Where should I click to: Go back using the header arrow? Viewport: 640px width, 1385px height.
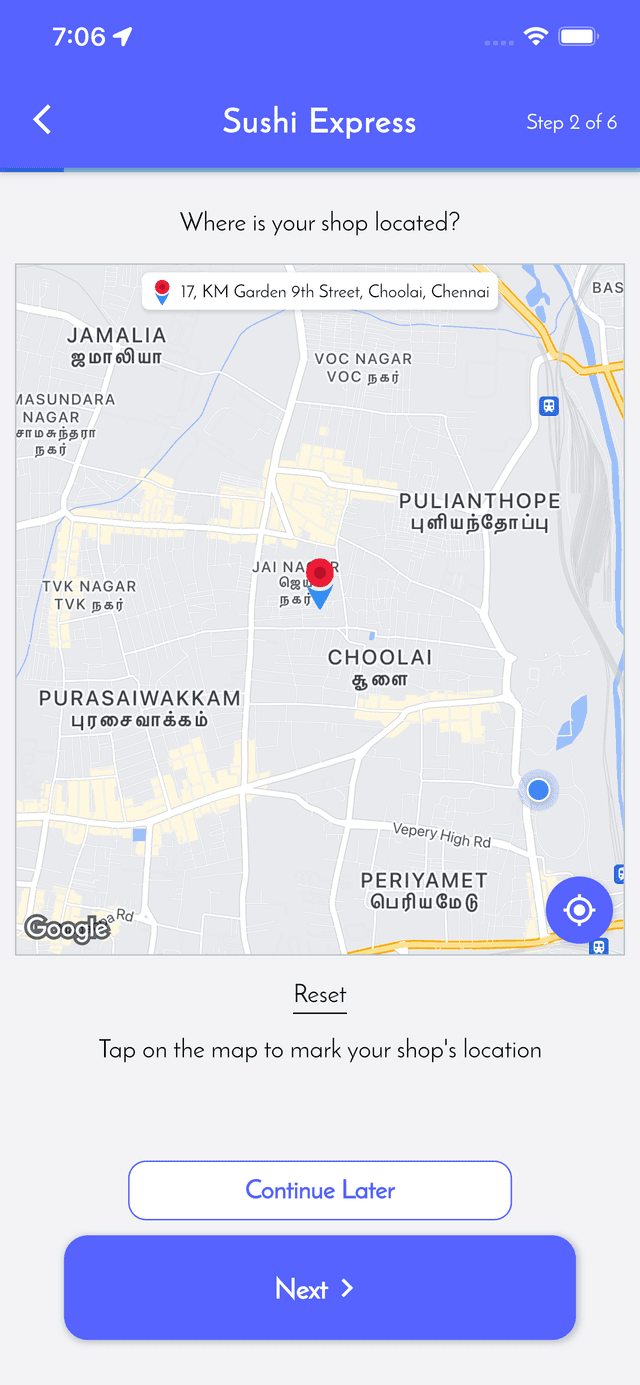pos(42,120)
